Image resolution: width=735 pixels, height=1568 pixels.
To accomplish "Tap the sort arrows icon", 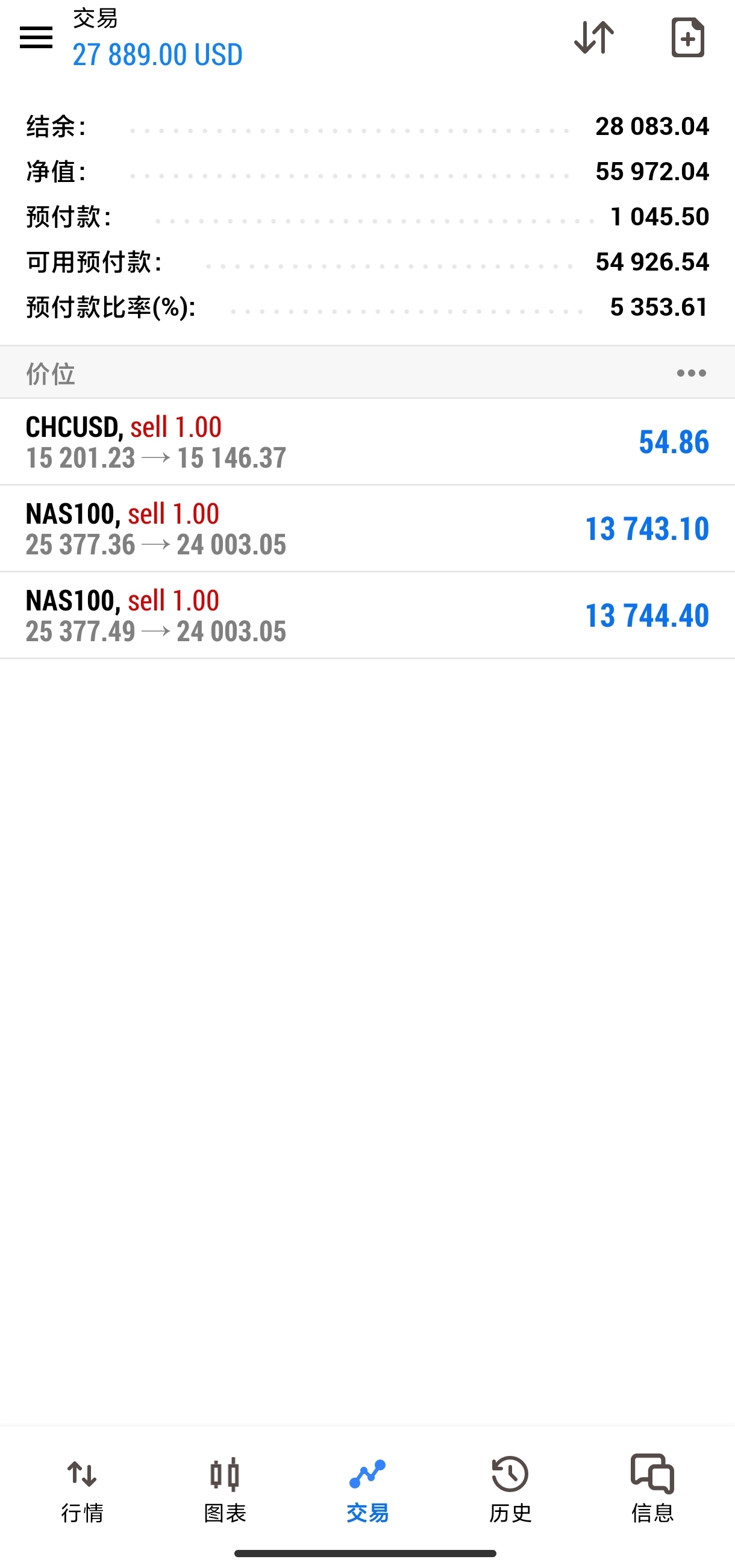I will 594,38.
